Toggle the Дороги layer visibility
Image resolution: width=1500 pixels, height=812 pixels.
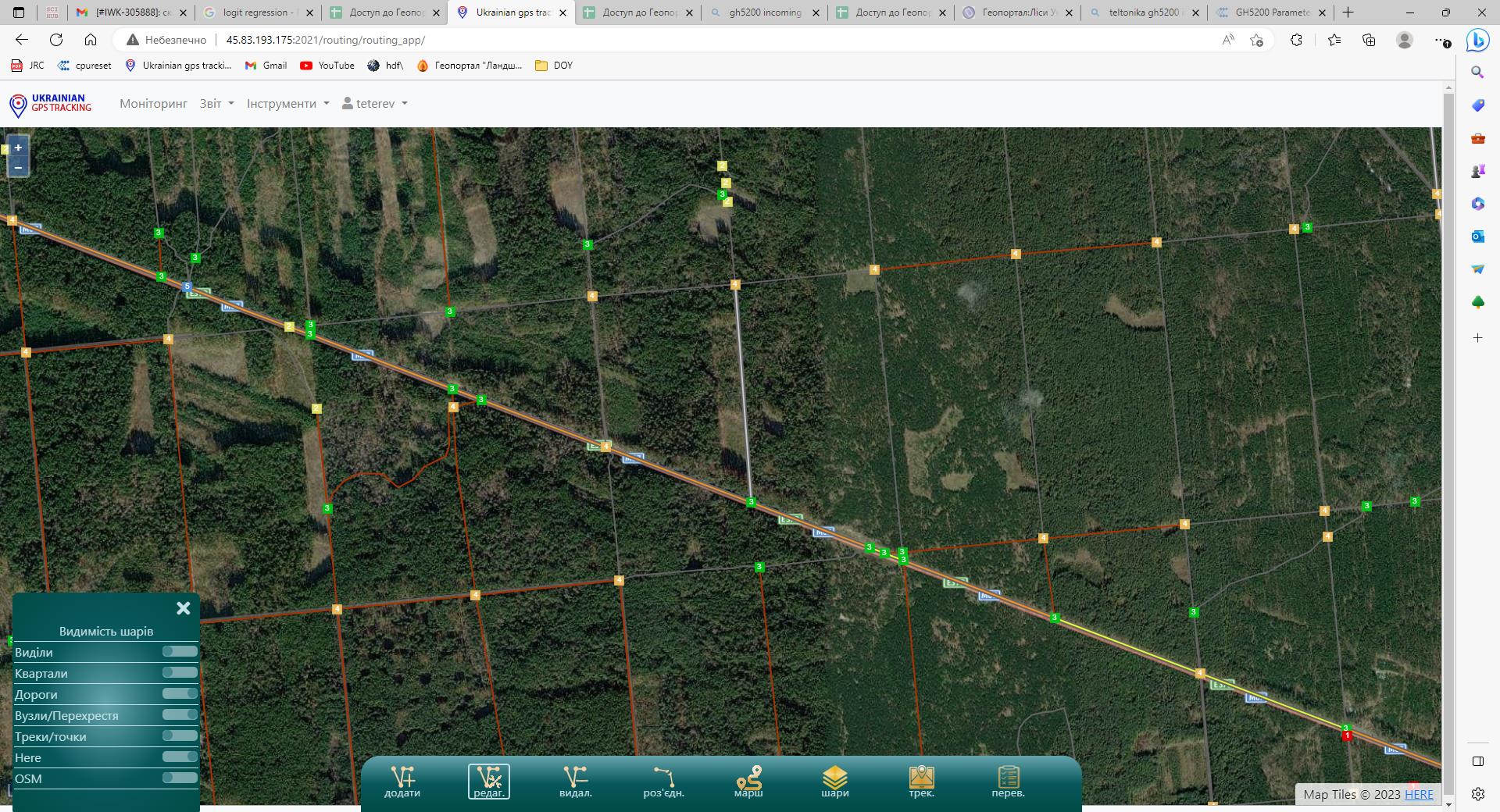(180, 693)
